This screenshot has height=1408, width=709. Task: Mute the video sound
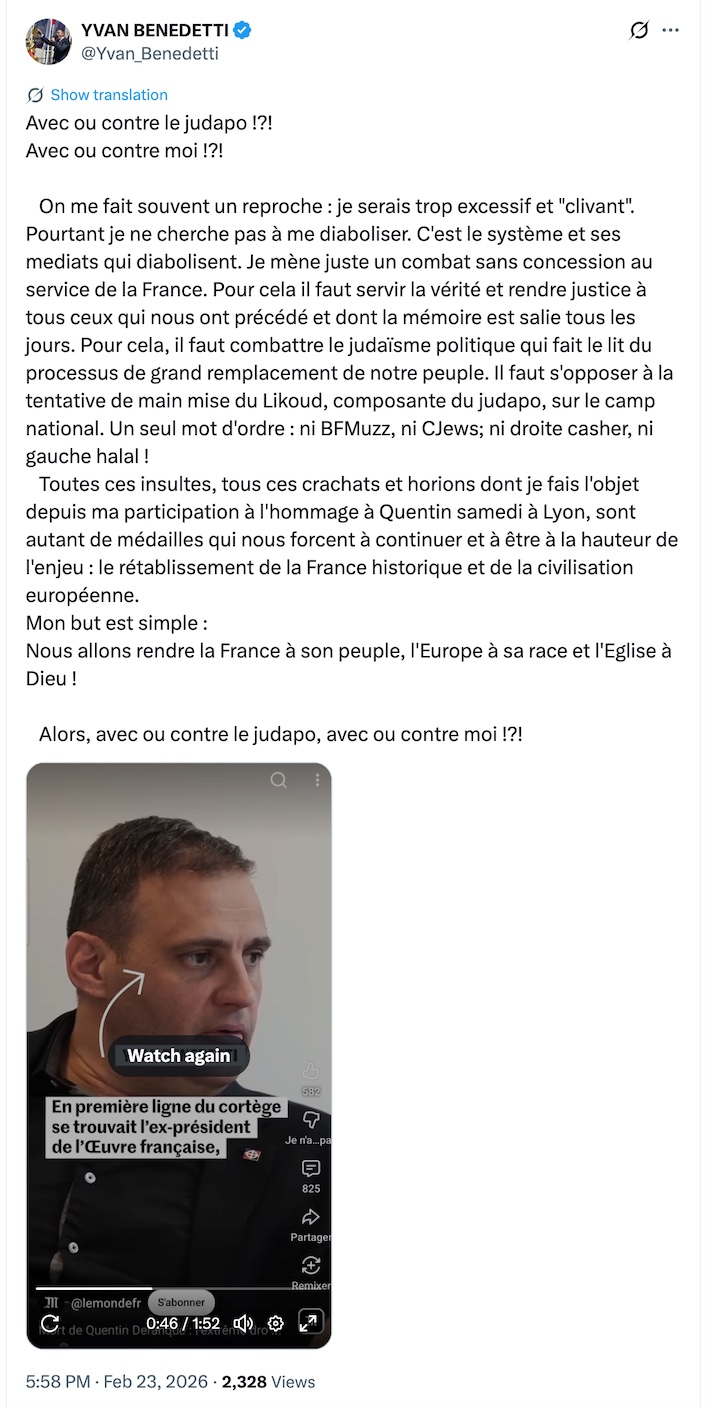[243, 1323]
